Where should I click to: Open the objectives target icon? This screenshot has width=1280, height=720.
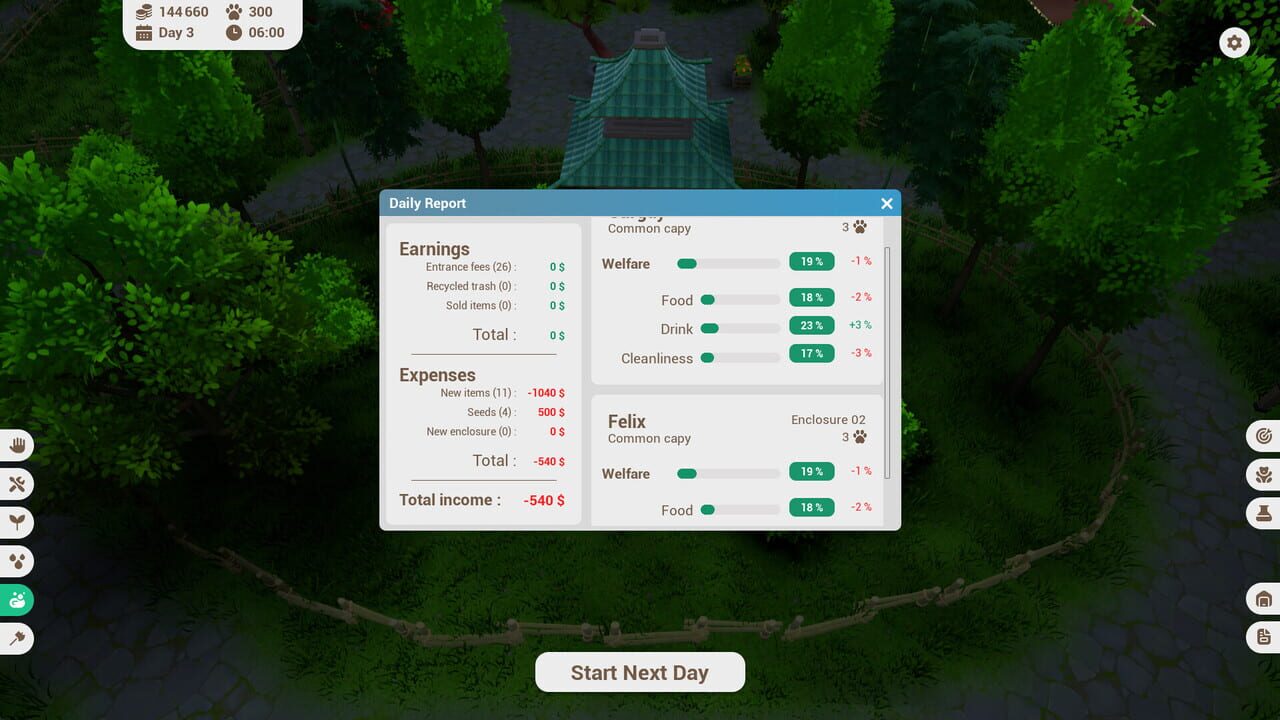(x=1263, y=436)
